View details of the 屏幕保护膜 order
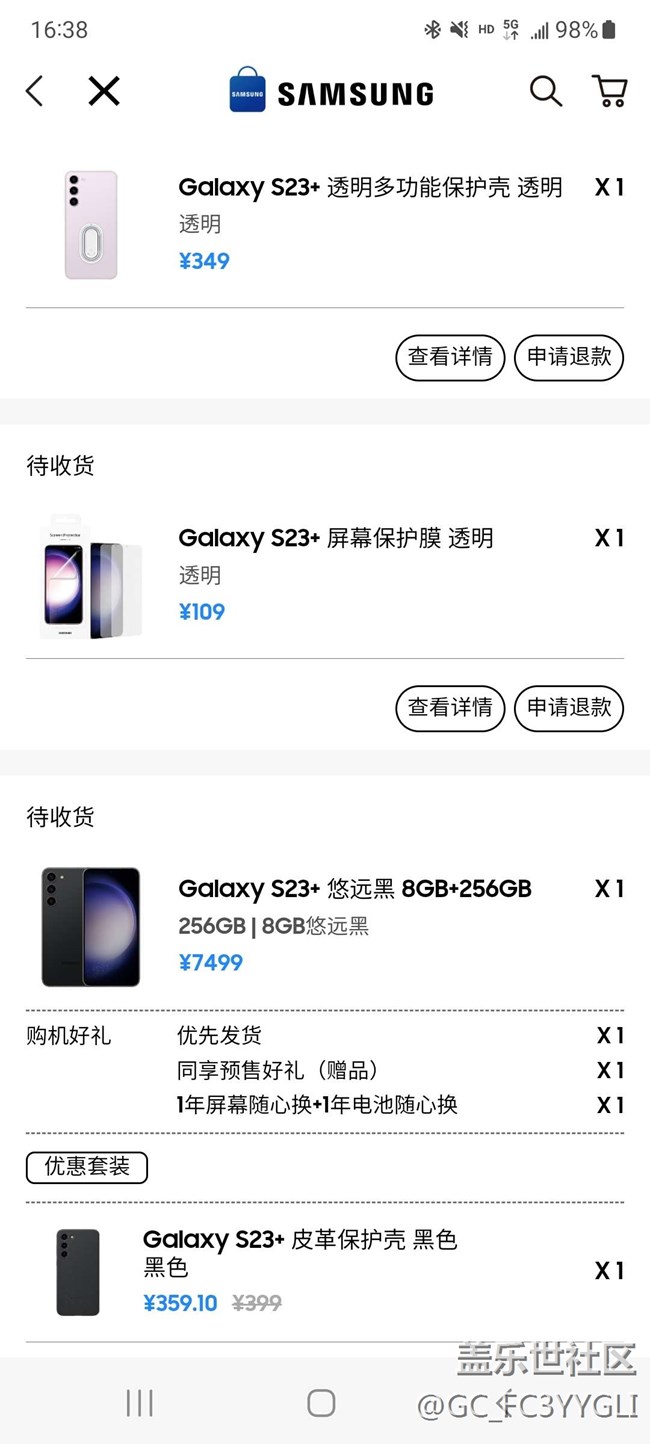This screenshot has width=650, height=1444. [450, 708]
